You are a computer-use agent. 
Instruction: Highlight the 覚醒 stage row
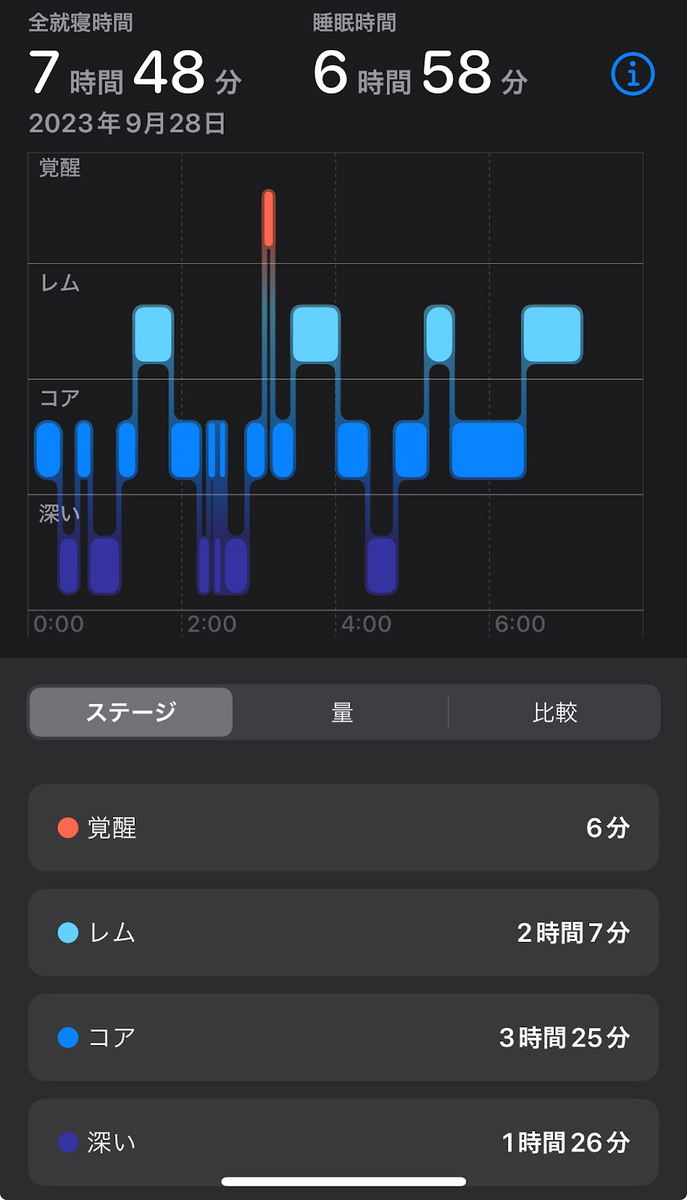pos(343,828)
